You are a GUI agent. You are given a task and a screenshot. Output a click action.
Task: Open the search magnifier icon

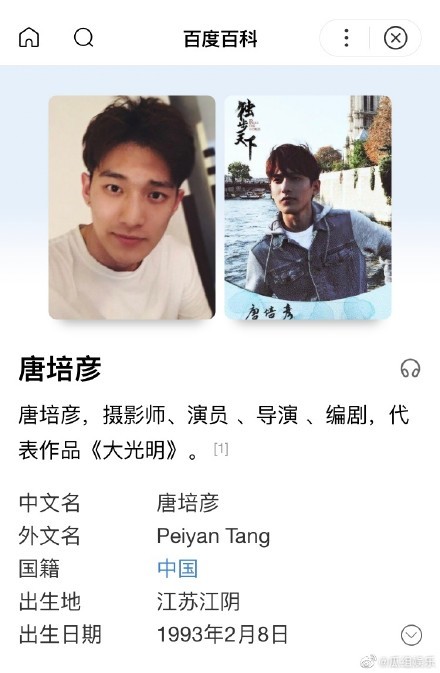(83, 38)
